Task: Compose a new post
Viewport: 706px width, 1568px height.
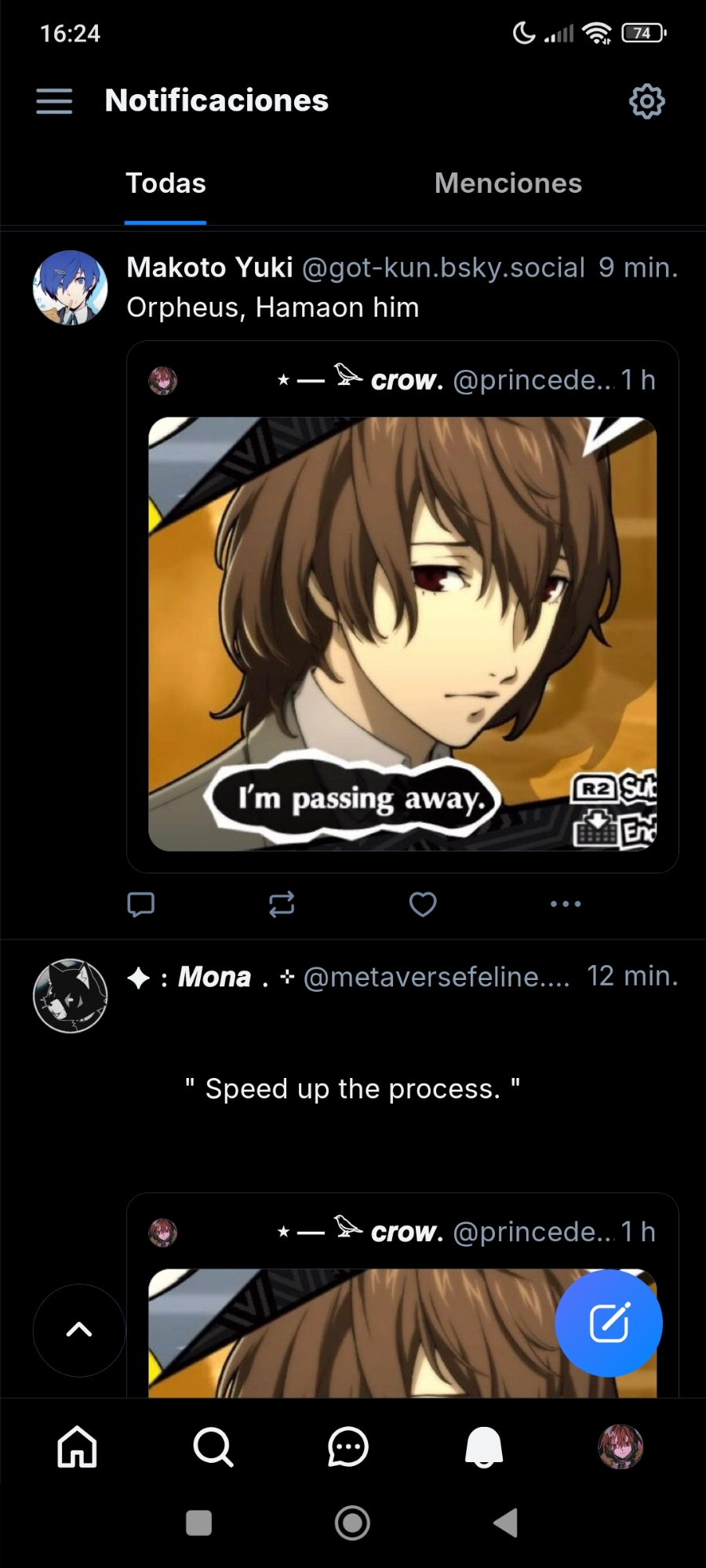Action: click(609, 1323)
